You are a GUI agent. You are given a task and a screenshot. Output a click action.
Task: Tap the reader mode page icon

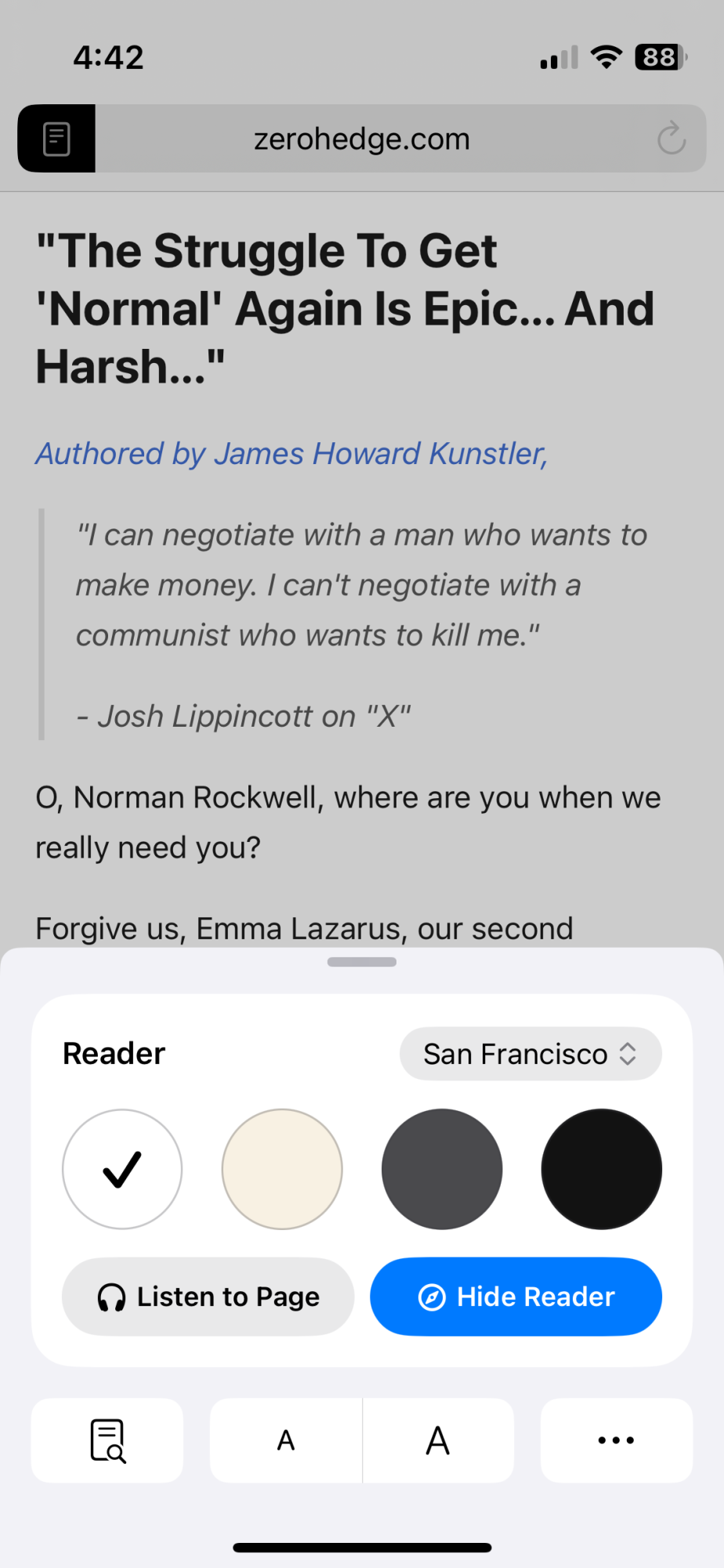click(56, 139)
